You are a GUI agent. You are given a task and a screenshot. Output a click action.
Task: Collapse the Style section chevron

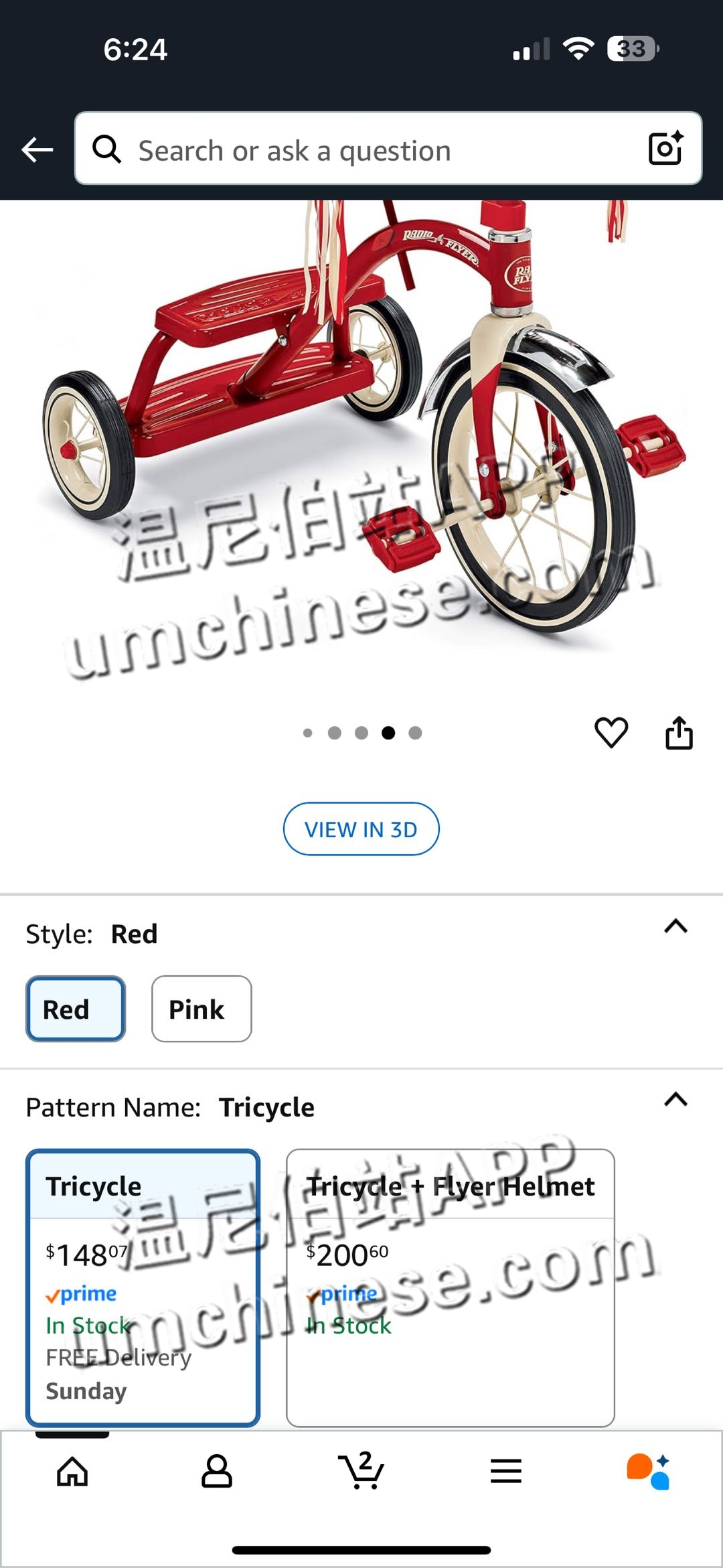pyautogui.click(x=675, y=926)
